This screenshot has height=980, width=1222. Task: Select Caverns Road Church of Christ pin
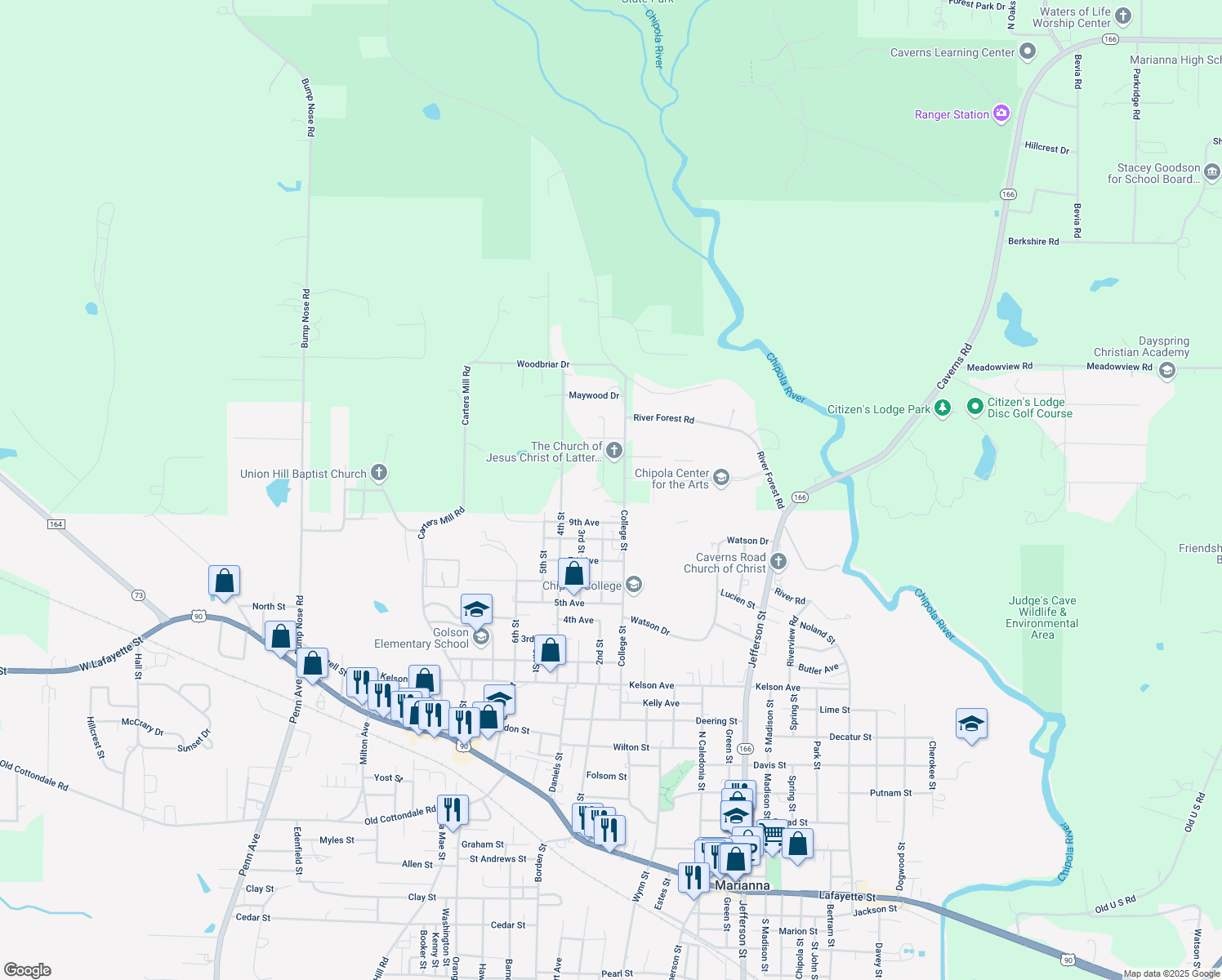778,561
